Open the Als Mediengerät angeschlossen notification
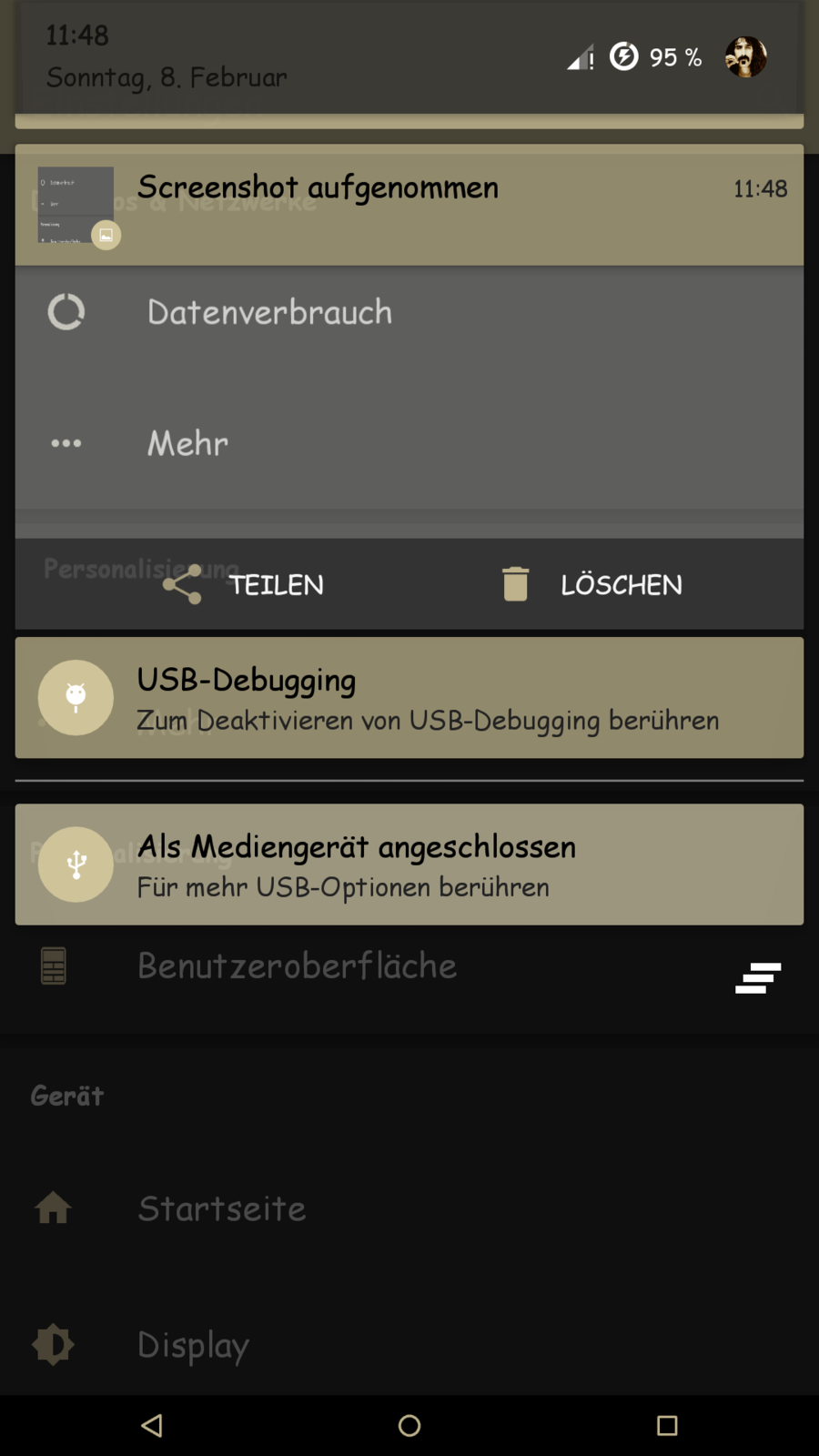The height and width of the screenshot is (1456, 819). coord(409,864)
